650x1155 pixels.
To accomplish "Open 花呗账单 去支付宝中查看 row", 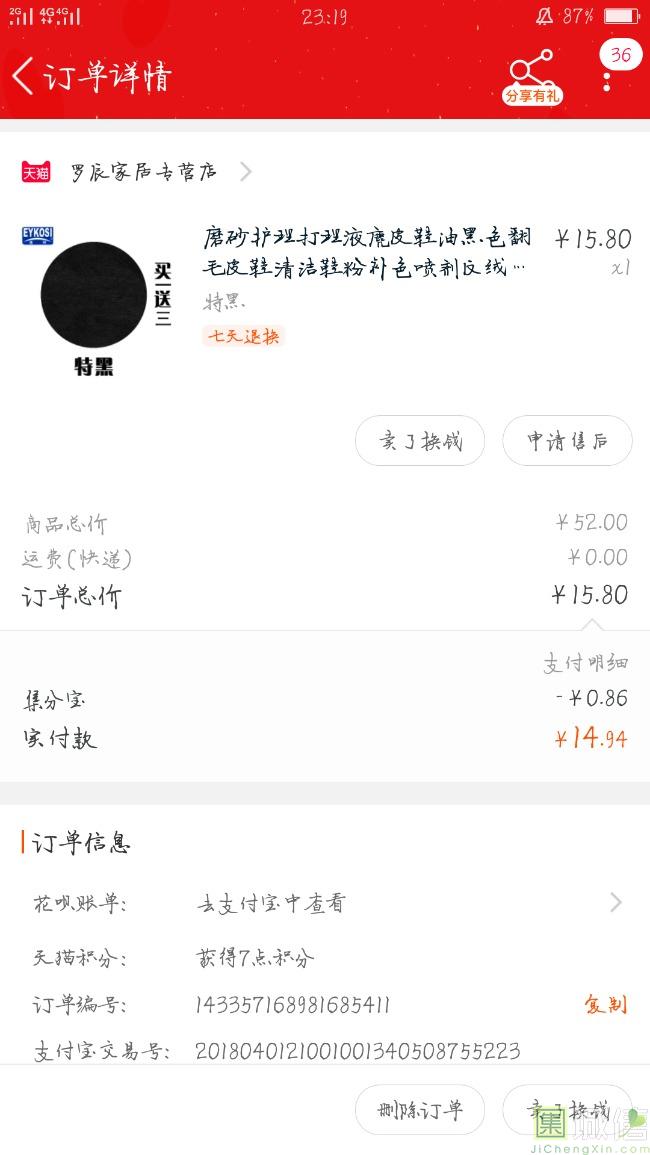I will (x=325, y=903).
